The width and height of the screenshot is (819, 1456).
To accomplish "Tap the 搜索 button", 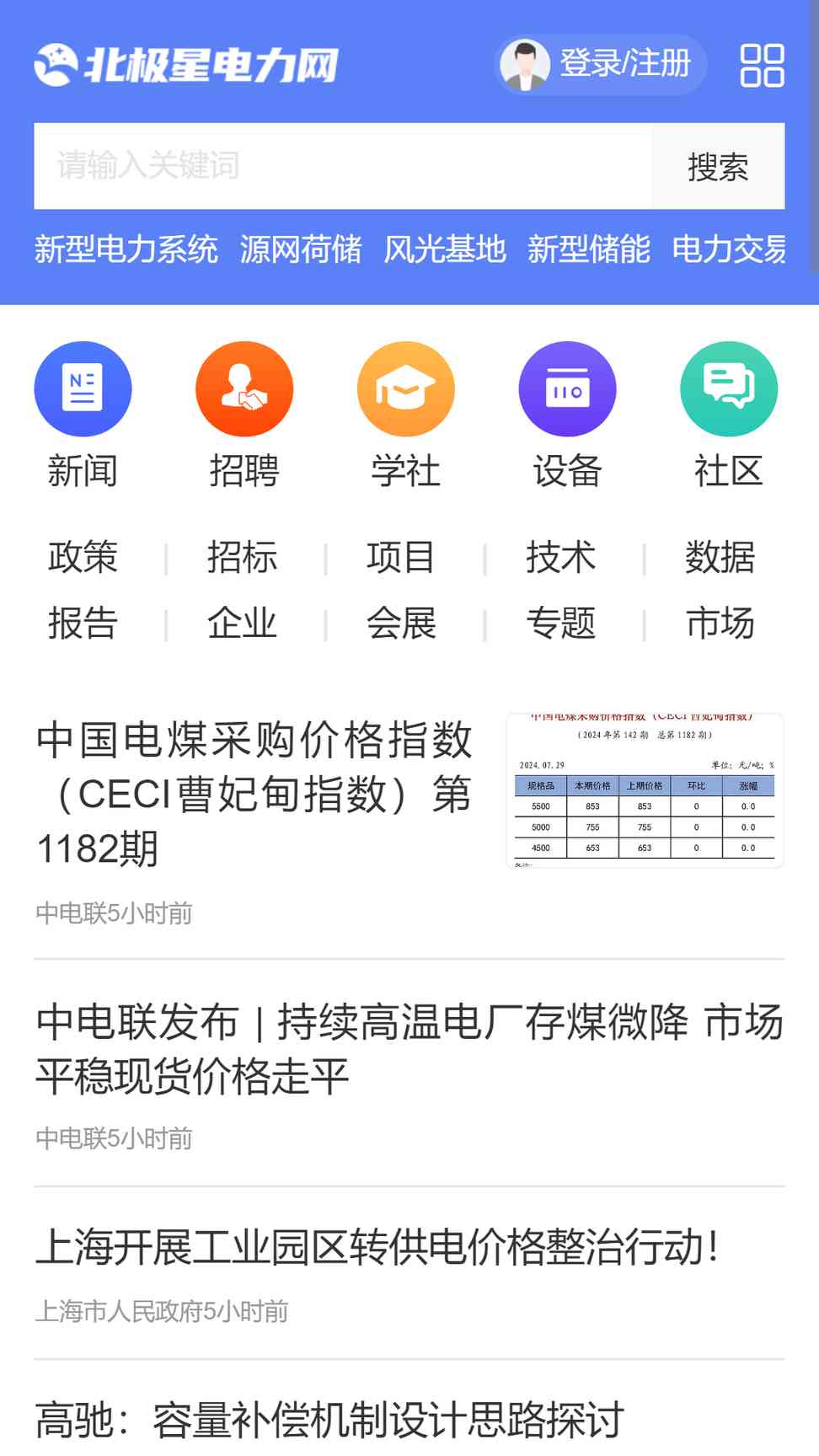I will click(x=718, y=166).
